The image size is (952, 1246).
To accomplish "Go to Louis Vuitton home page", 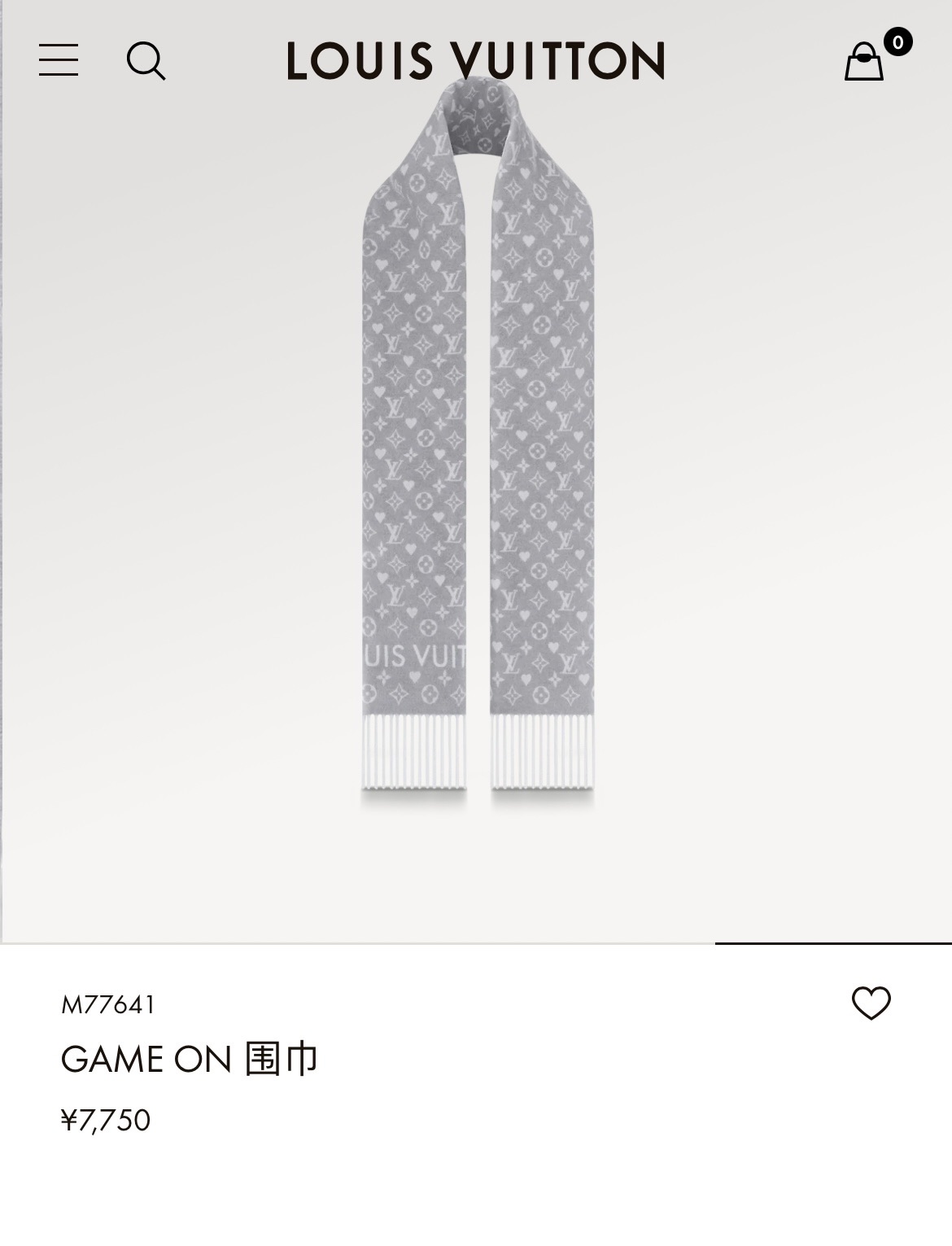I will click(x=475, y=61).
